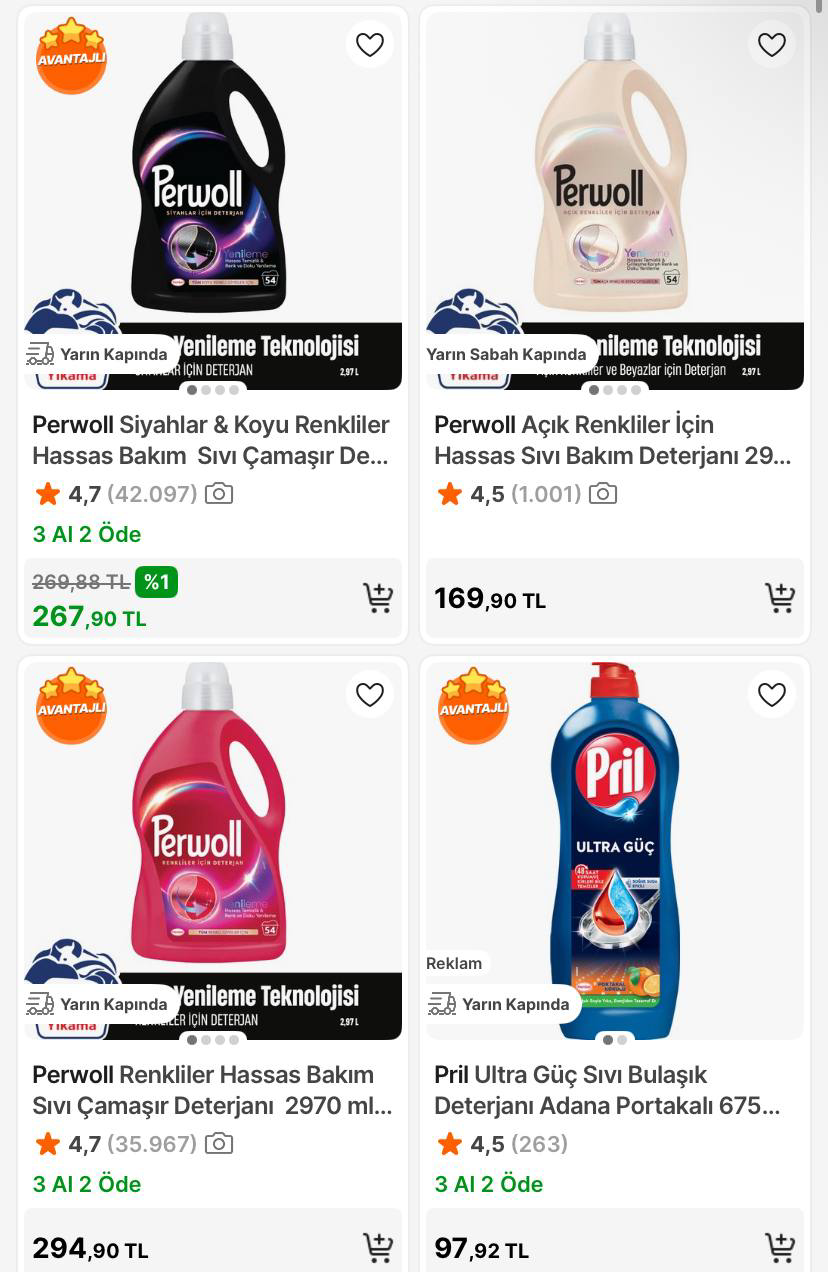
Task: Add Perwoll Açık Renkliler to cart
Action: coord(780,598)
